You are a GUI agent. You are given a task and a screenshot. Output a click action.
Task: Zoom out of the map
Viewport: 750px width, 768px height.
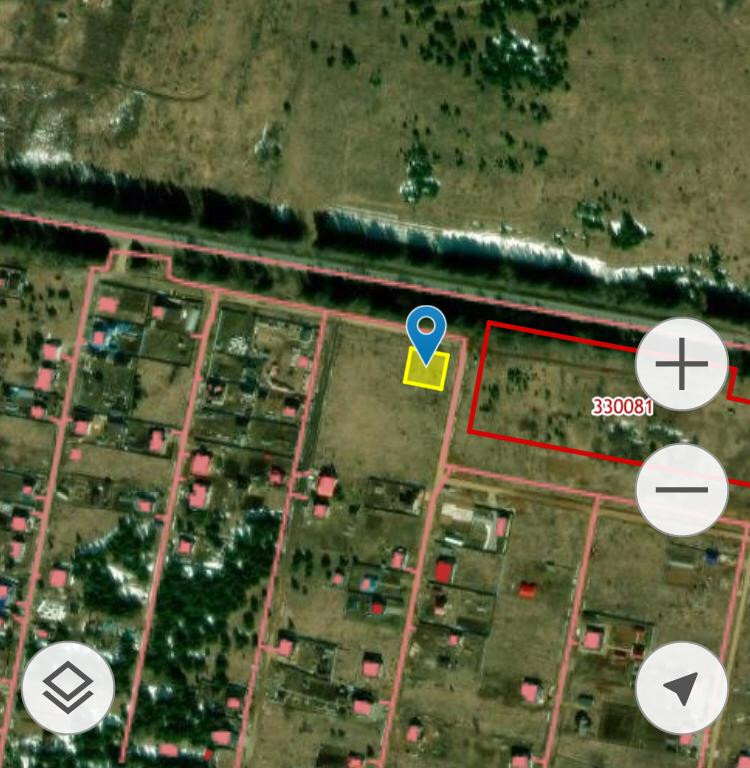tap(681, 490)
